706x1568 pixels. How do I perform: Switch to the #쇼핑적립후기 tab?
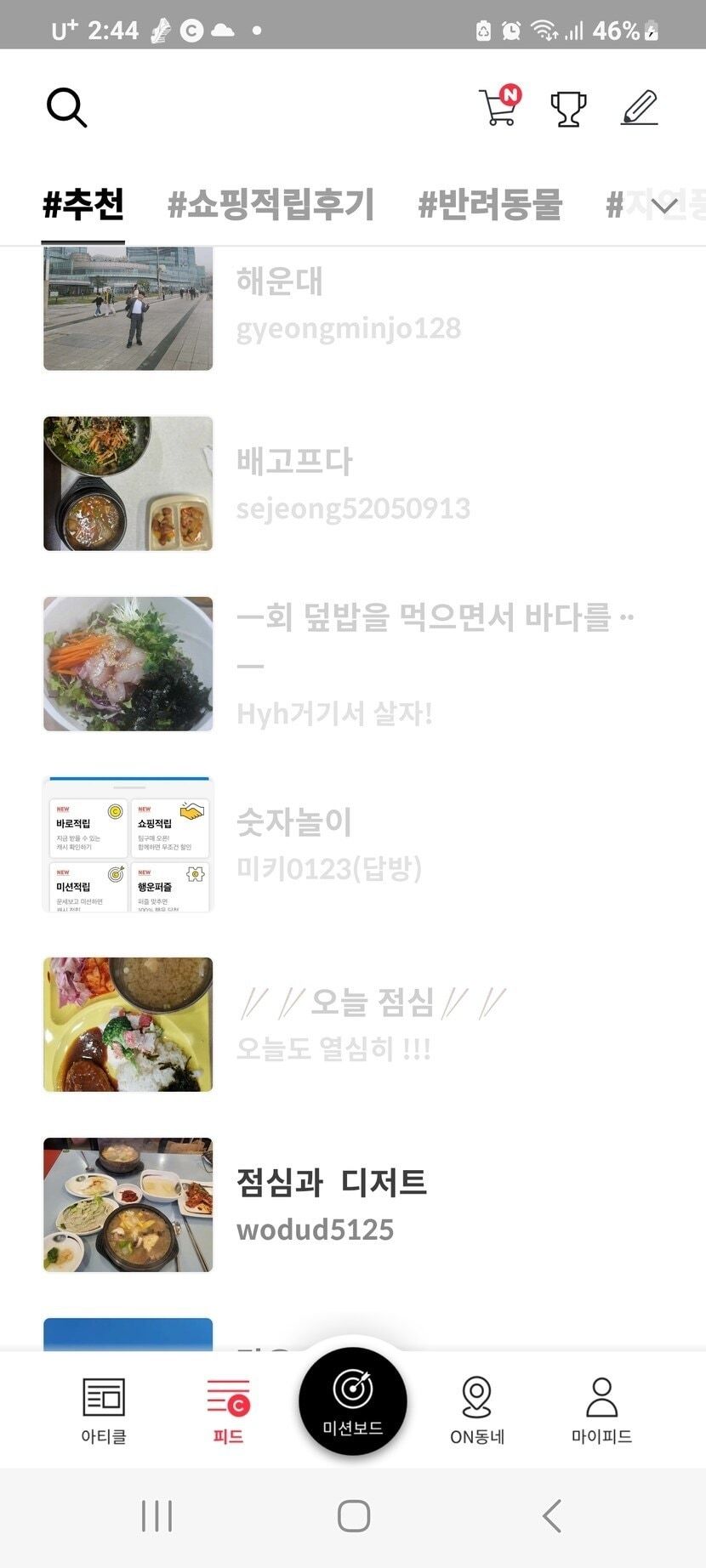pyautogui.click(x=270, y=205)
